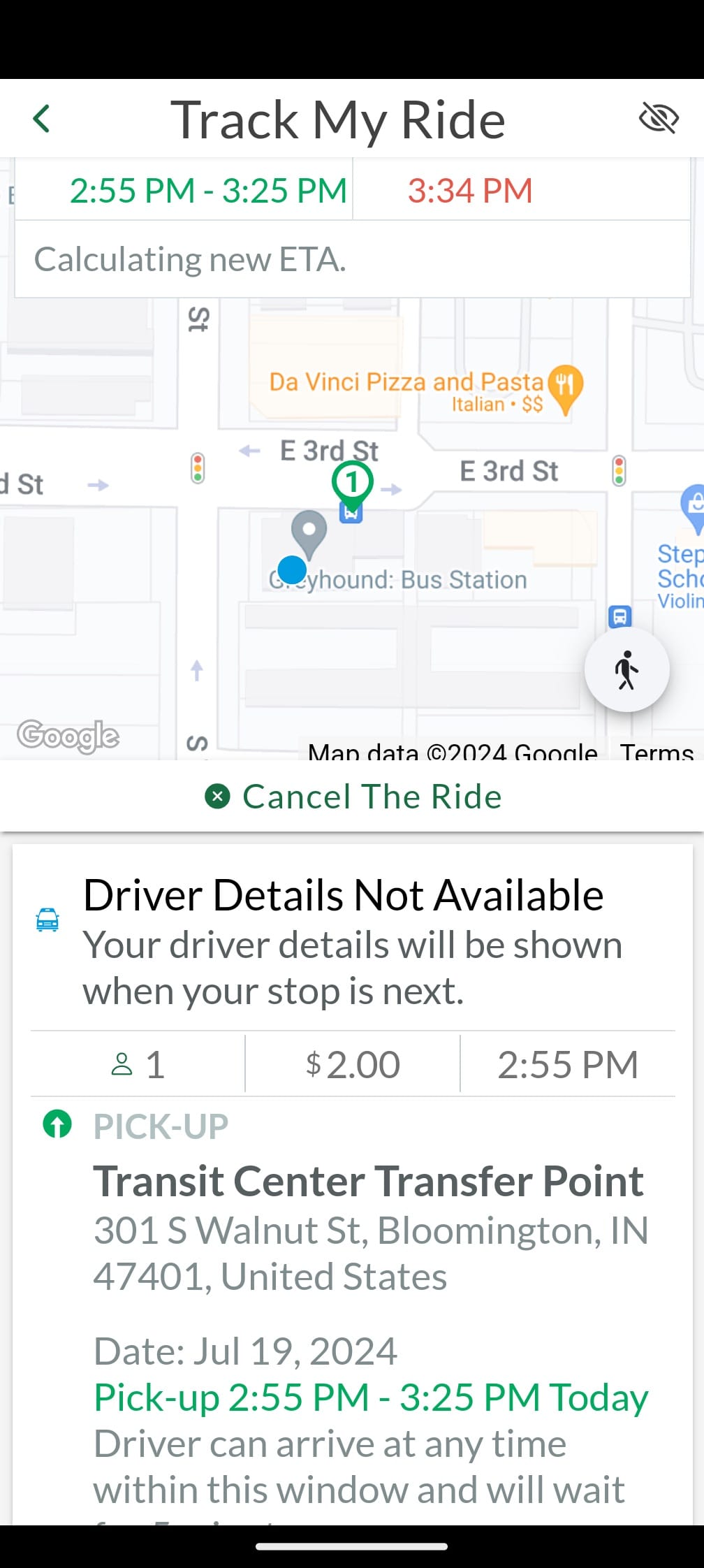Toggle the crossed-eye visibility icon
The height and width of the screenshot is (1568, 704).
(x=659, y=119)
